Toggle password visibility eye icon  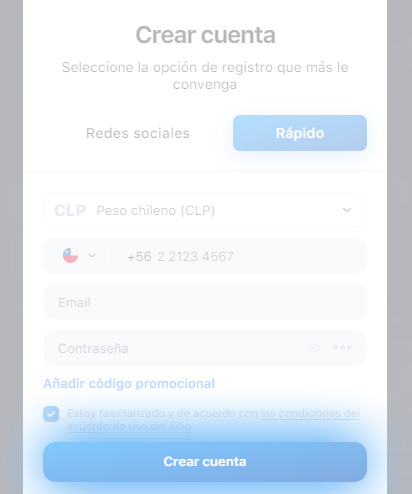[x=314, y=348]
